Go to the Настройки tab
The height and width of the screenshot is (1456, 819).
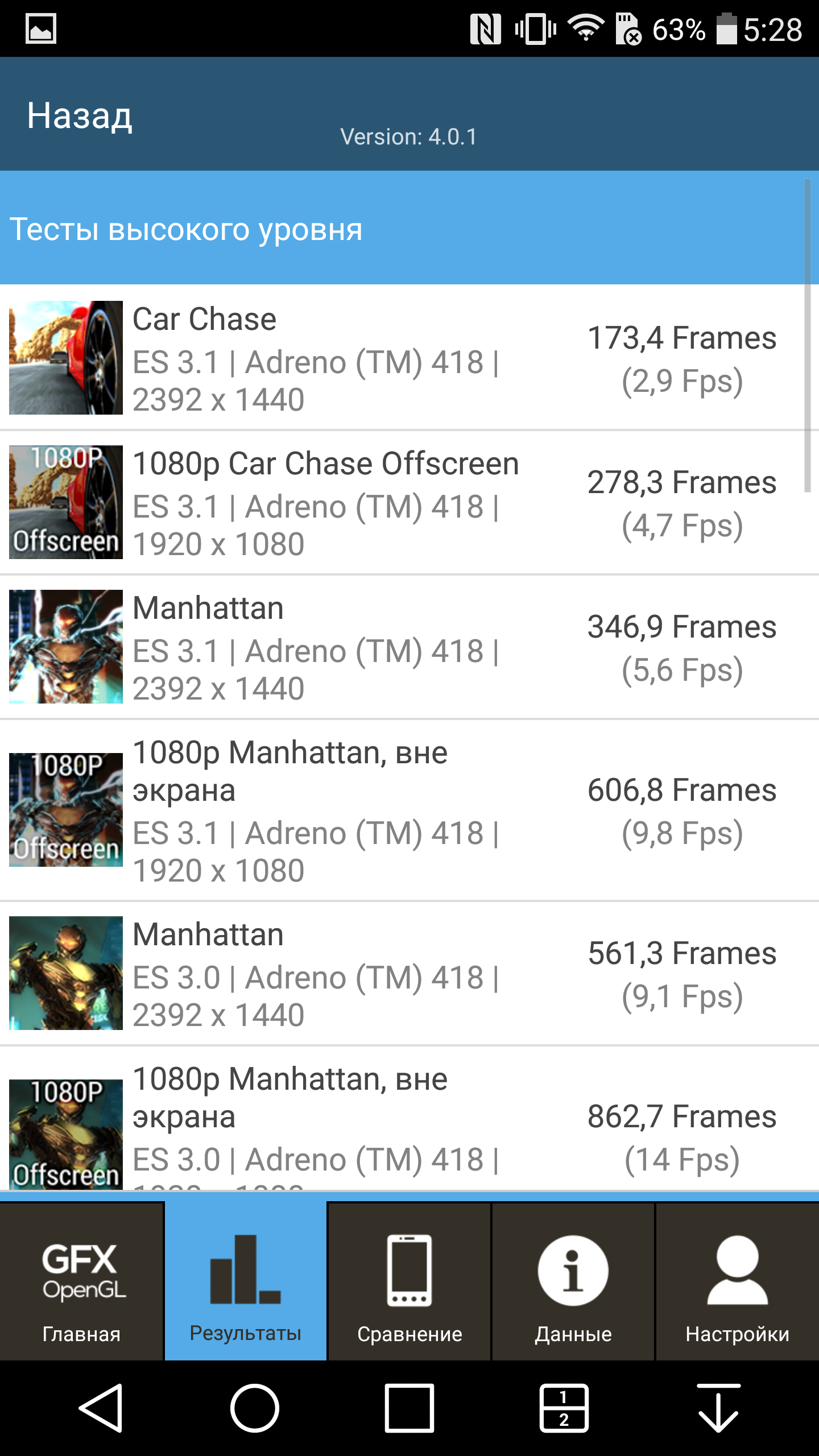coord(737,1281)
